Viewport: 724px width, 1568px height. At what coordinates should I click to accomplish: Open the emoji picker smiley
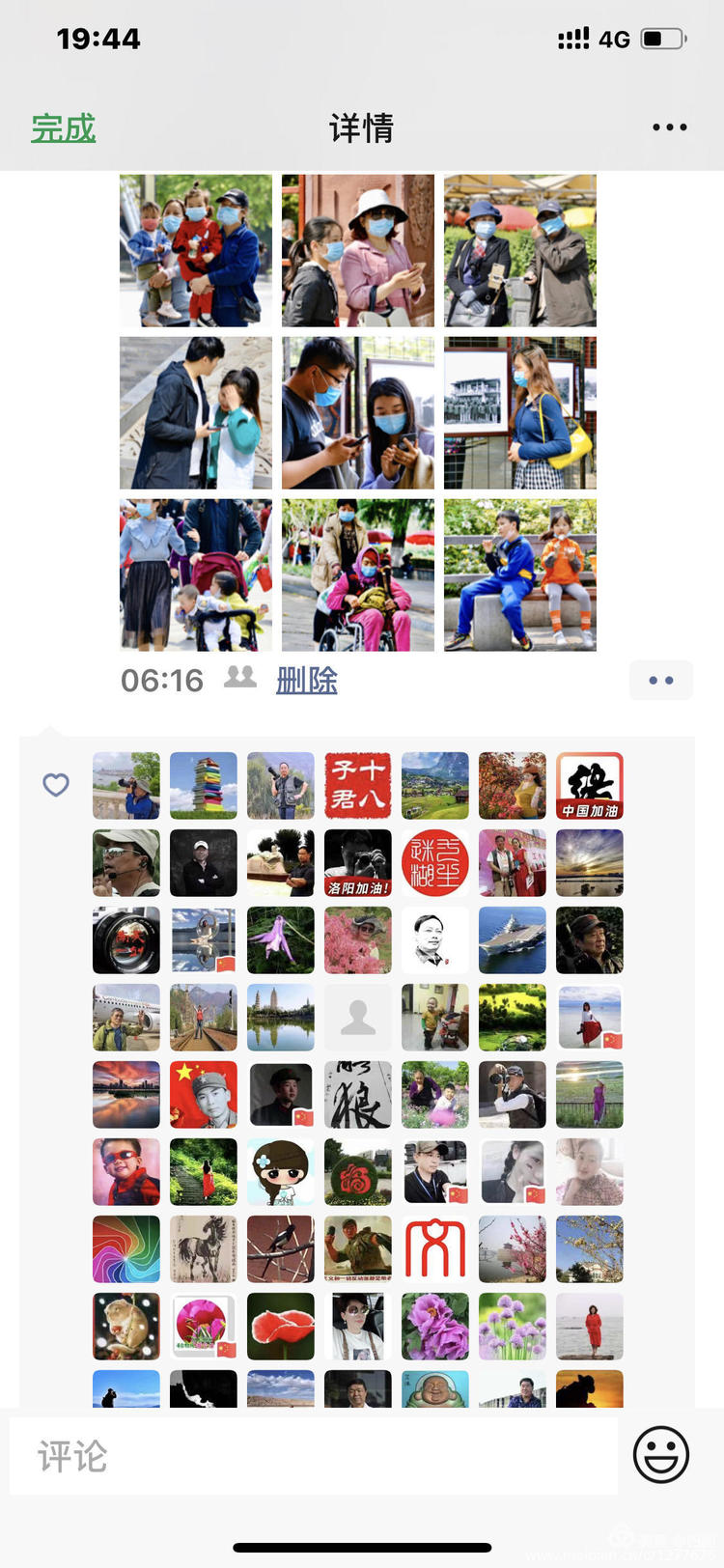pyautogui.click(x=661, y=1454)
